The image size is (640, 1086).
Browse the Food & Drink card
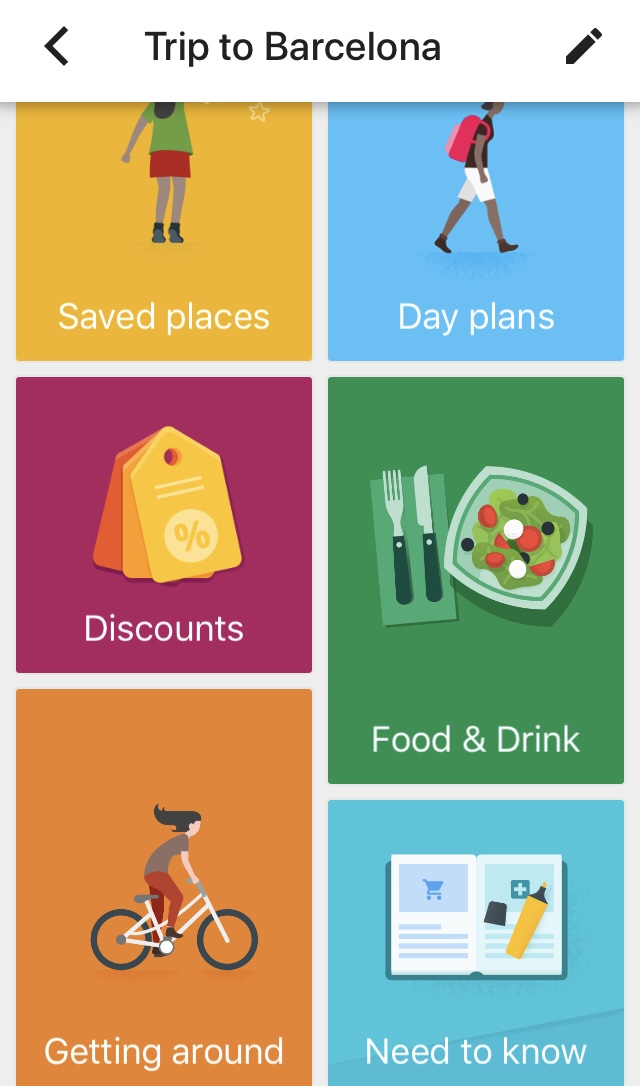[476, 580]
